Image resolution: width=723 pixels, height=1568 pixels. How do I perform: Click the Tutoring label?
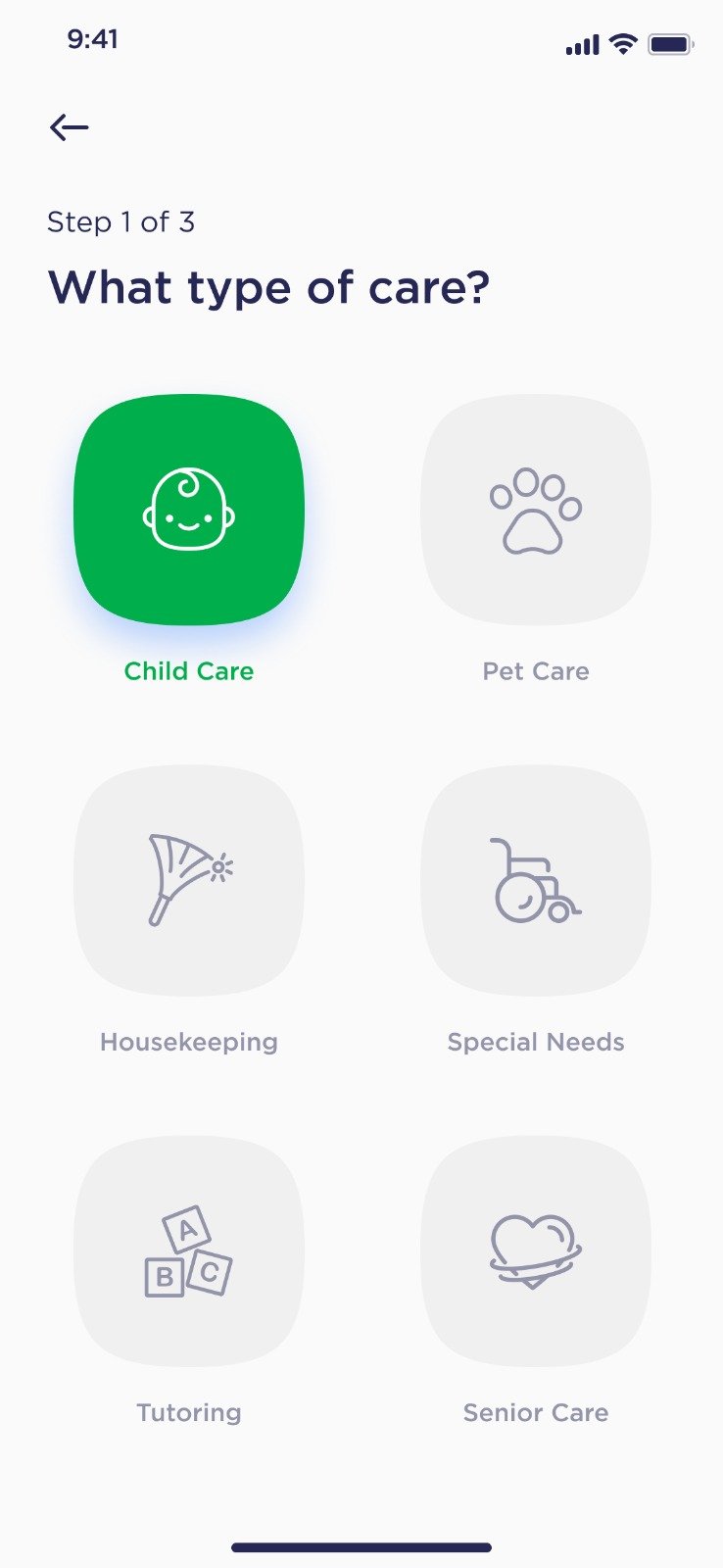click(x=189, y=1412)
